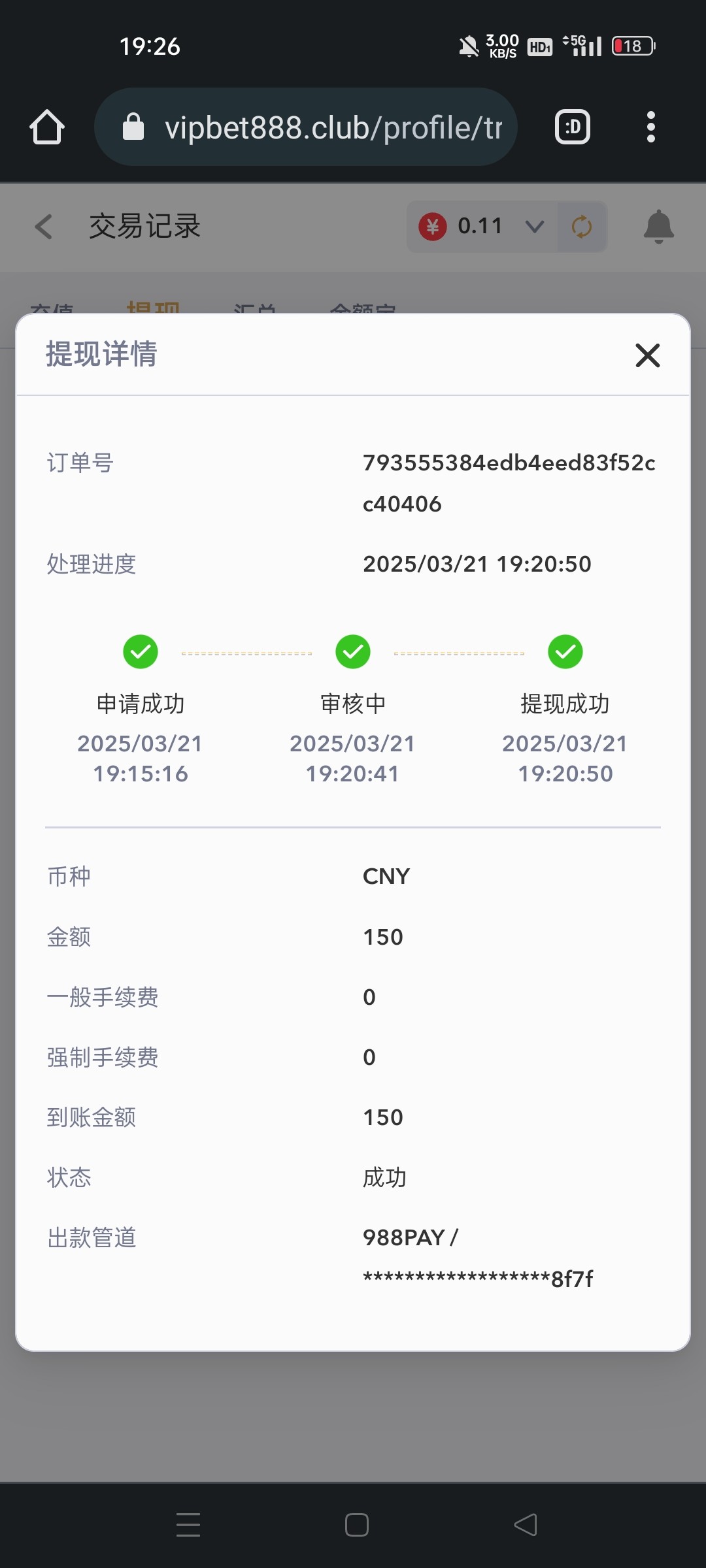Screen dimensions: 706x1568
Task: Close the 提现详情 dialog
Action: click(x=647, y=355)
